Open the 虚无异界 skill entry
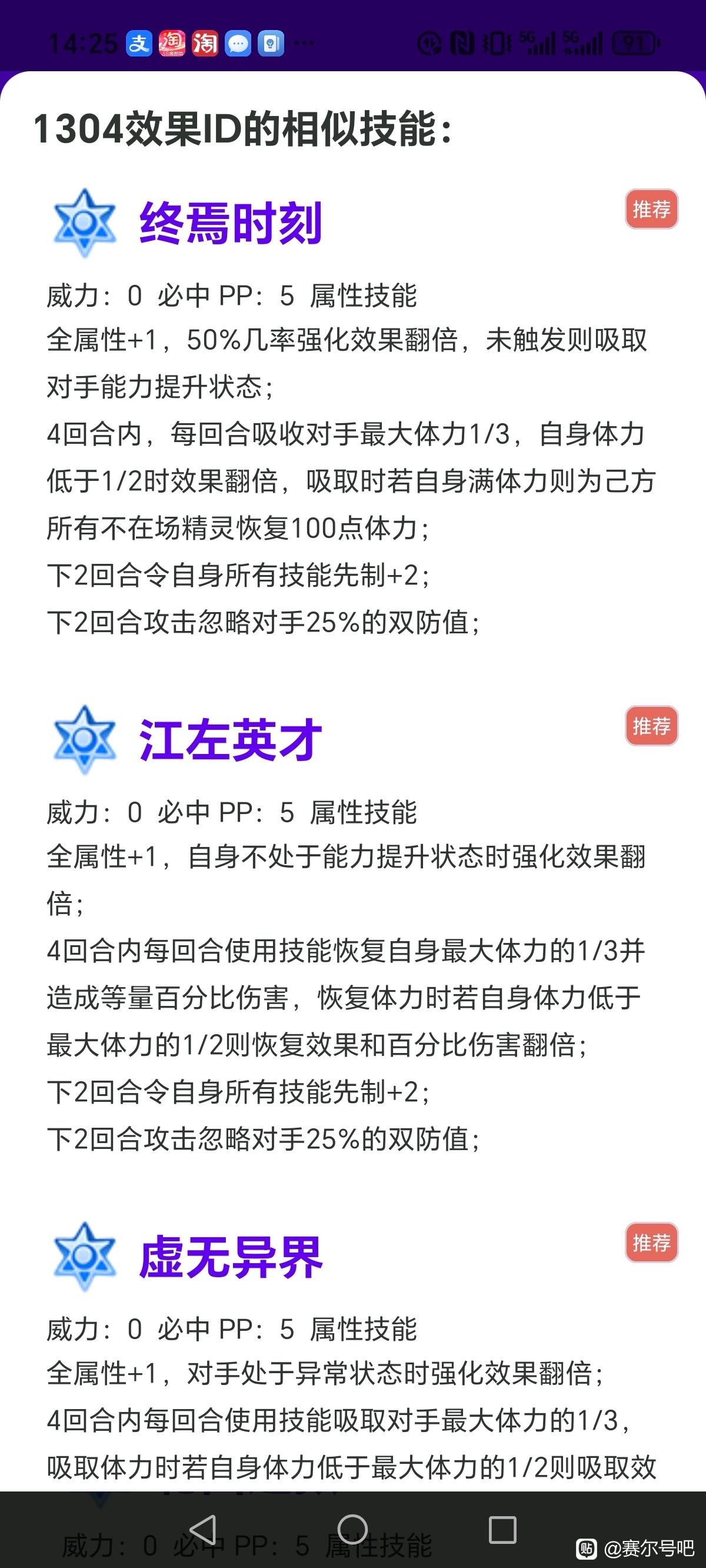Viewport: 706px width, 1568px height. pos(231,1257)
